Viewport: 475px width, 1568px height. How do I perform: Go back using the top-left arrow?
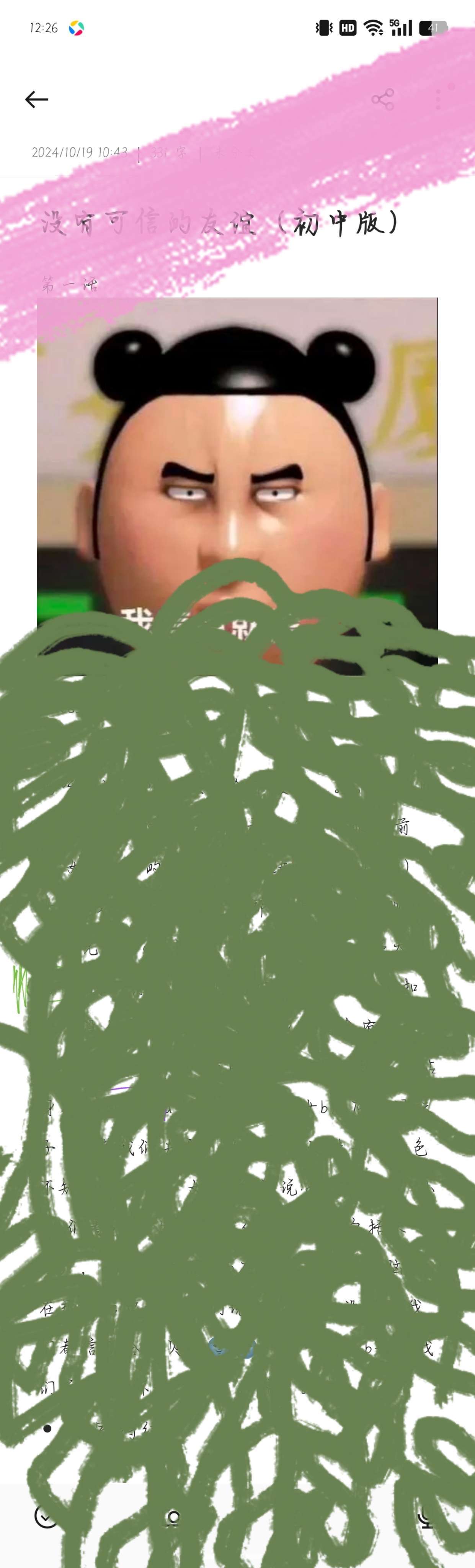[36, 99]
